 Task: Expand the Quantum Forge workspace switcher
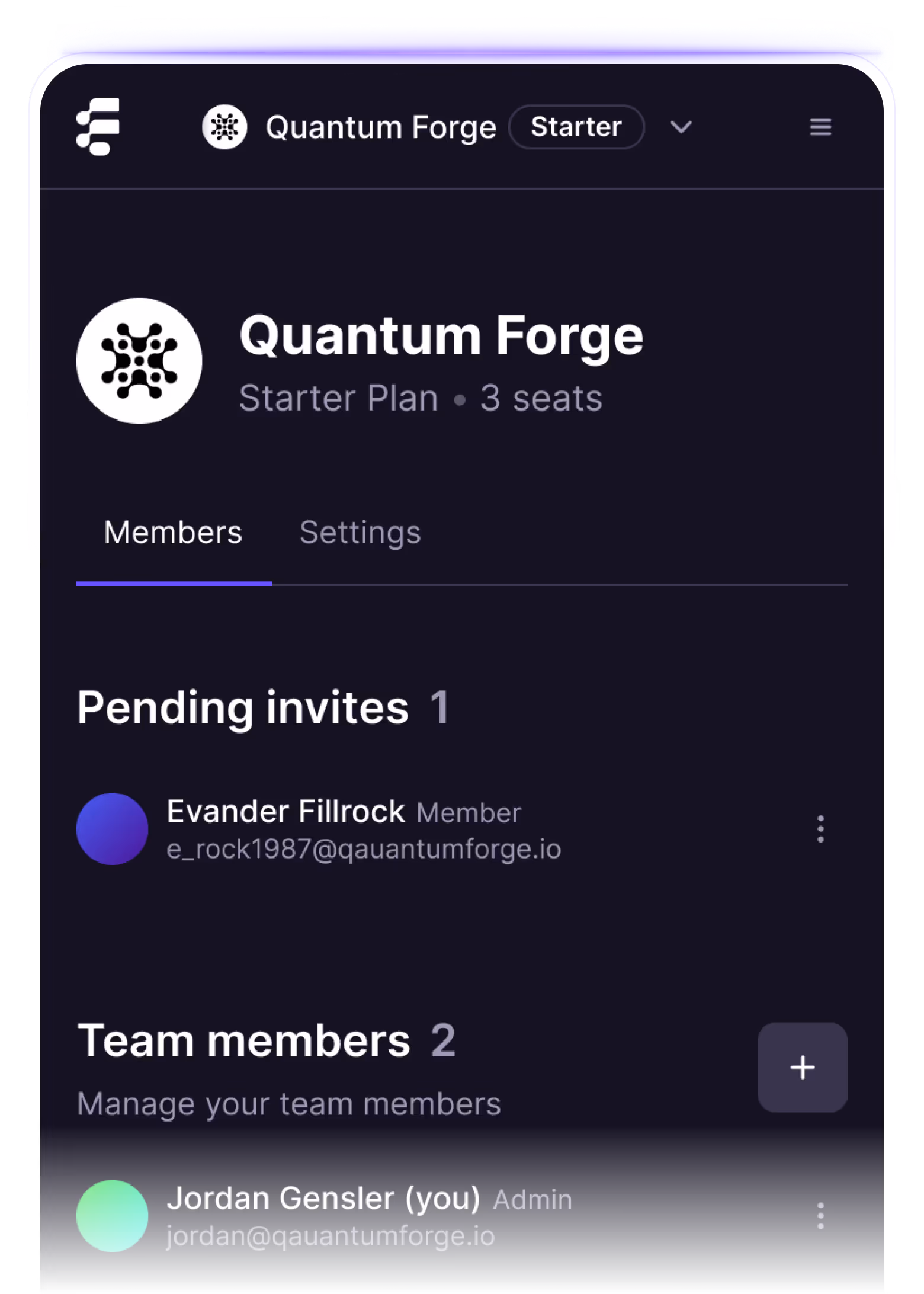click(681, 127)
